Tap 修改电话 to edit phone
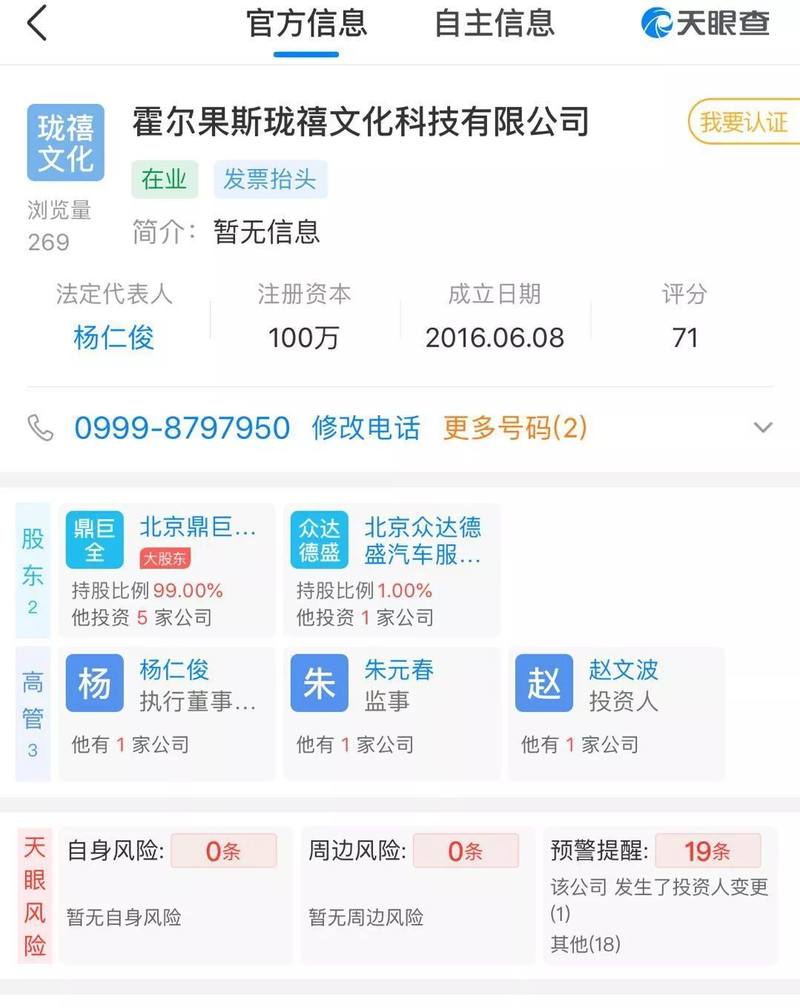The image size is (800, 1008). point(366,429)
